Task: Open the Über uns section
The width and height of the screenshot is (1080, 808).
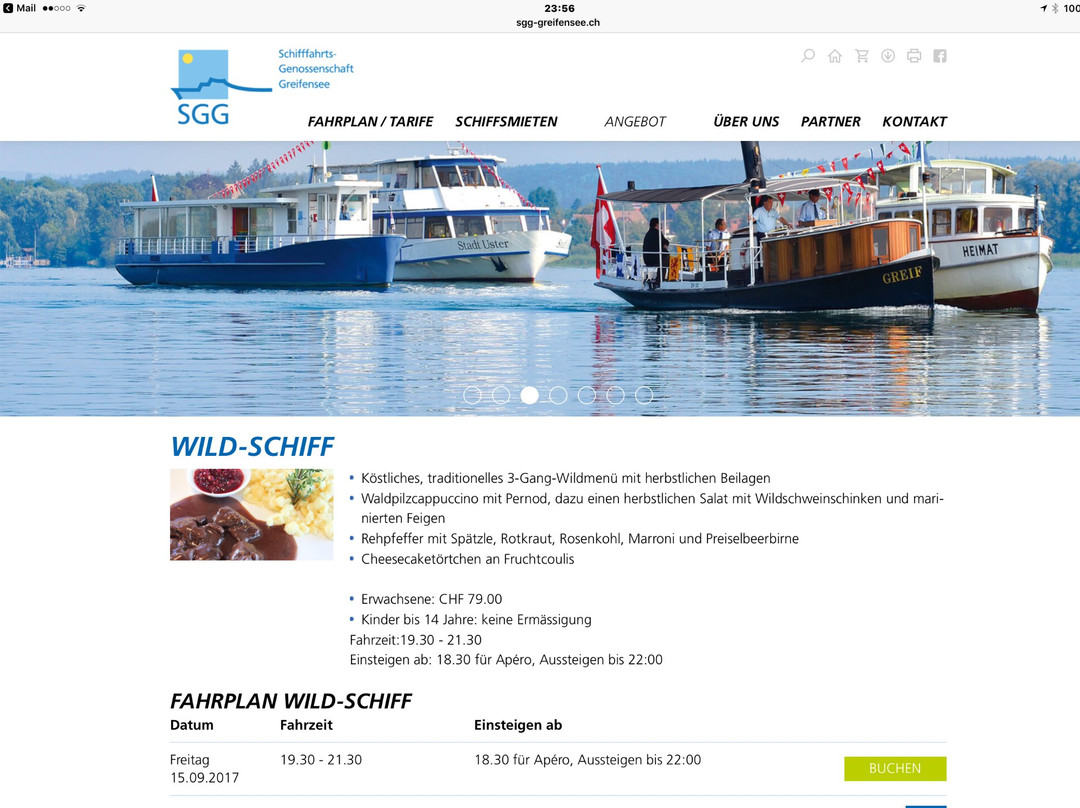Action: pyautogui.click(x=746, y=121)
